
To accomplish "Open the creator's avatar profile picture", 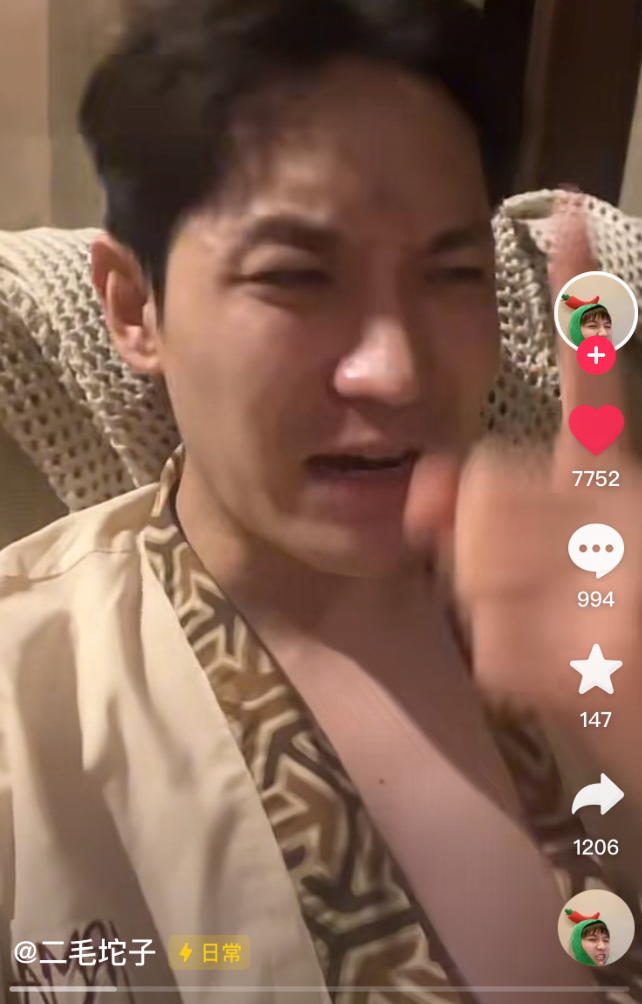I will click(x=596, y=310).
